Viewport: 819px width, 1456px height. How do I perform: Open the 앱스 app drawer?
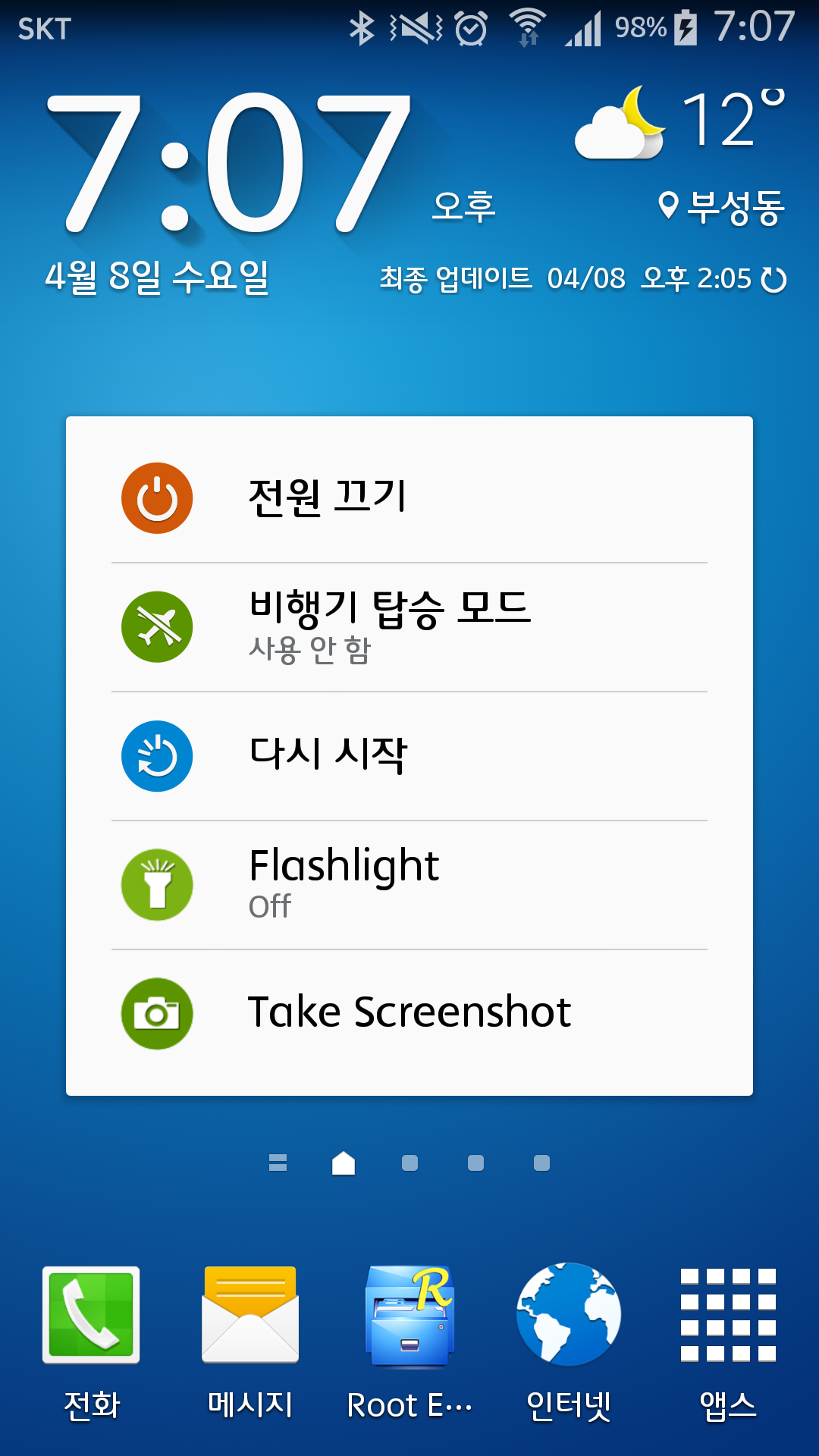[728, 1316]
